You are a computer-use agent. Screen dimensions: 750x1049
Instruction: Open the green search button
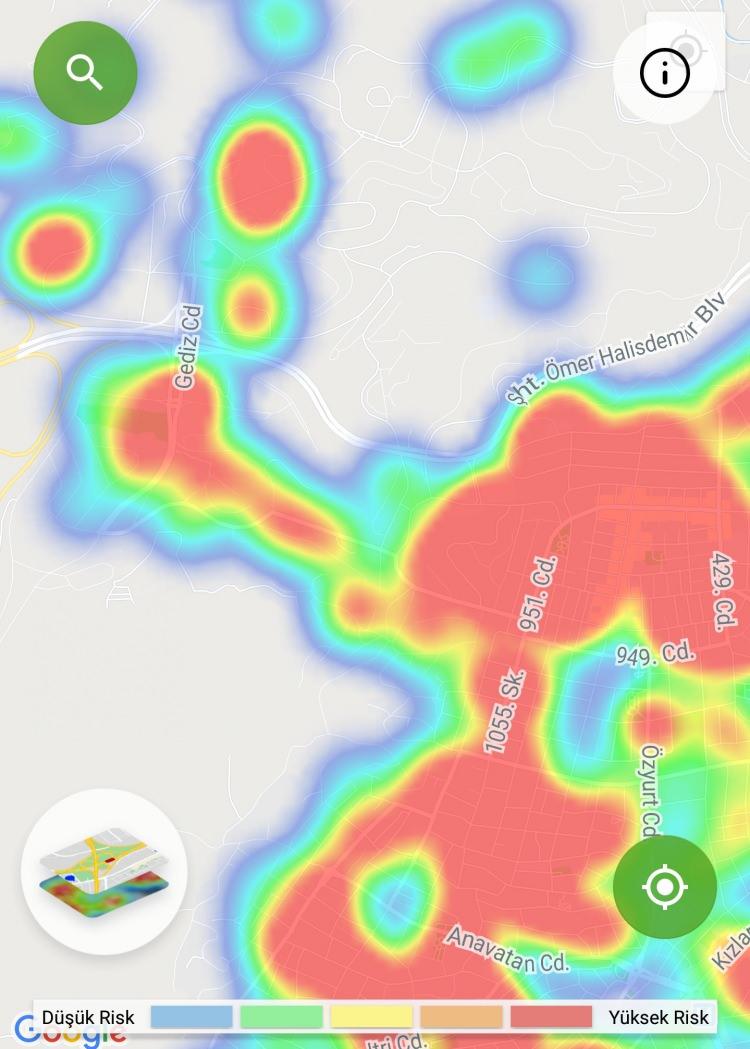click(85, 73)
